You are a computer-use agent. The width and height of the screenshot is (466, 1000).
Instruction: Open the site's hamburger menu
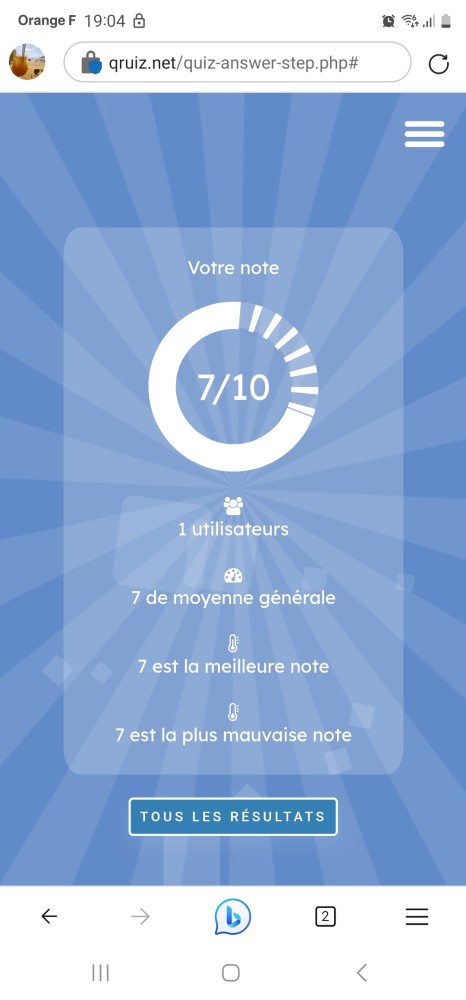click(x=424, y=134)
